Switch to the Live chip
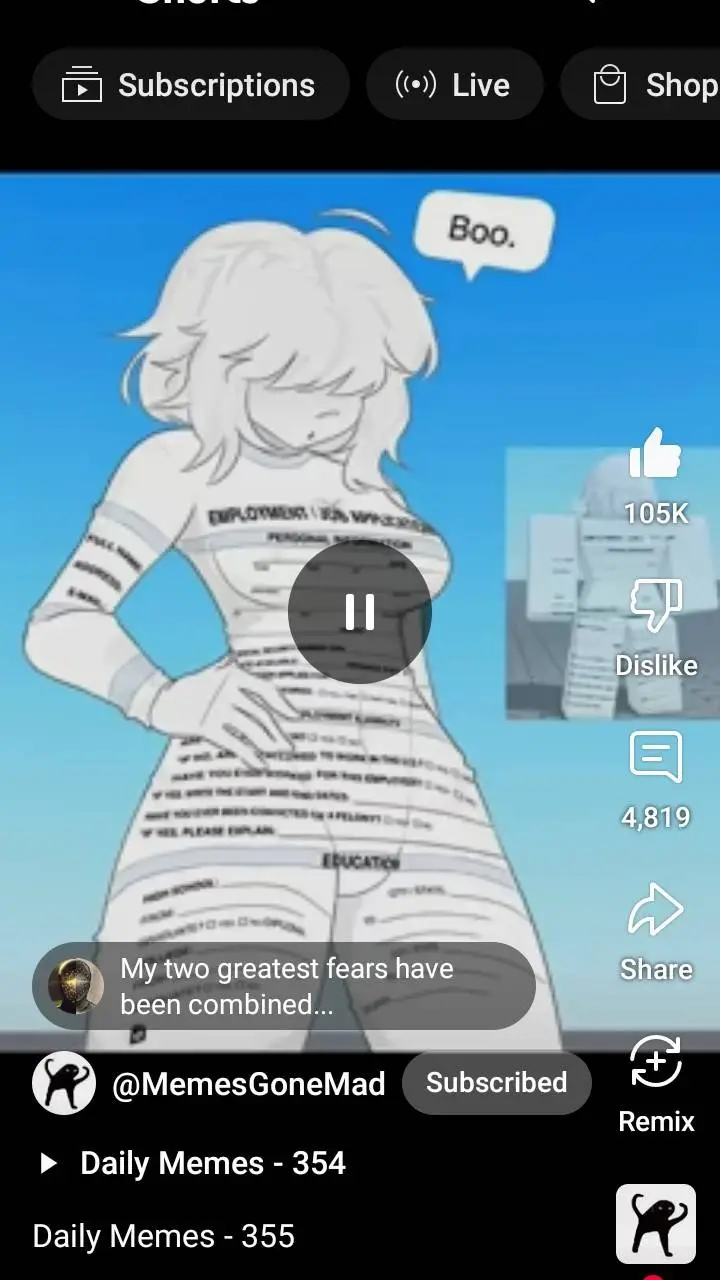The width and height of the screenshot is (720, 1280). [x=455, y=86]
